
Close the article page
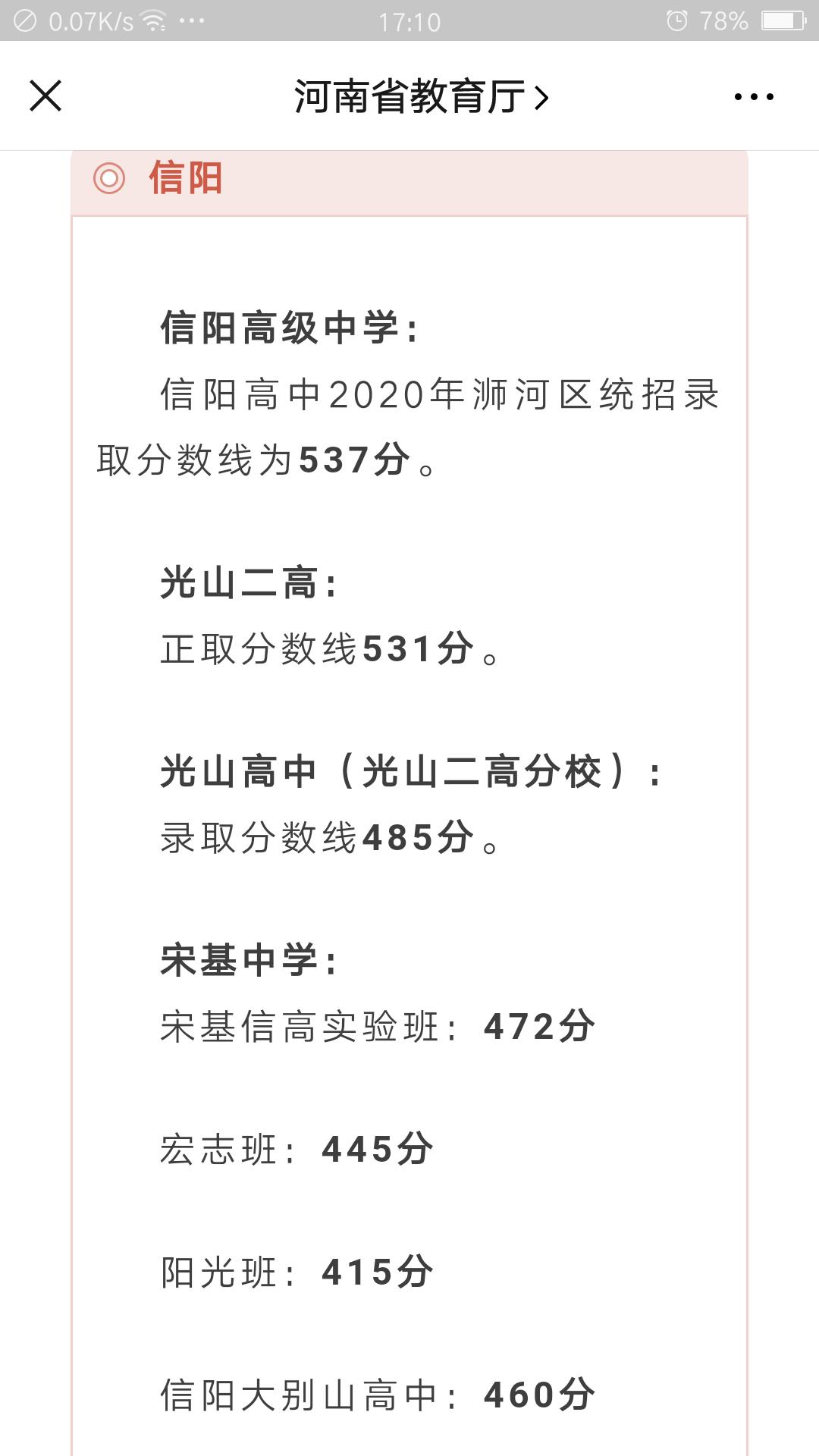click(x=45, y=96)
